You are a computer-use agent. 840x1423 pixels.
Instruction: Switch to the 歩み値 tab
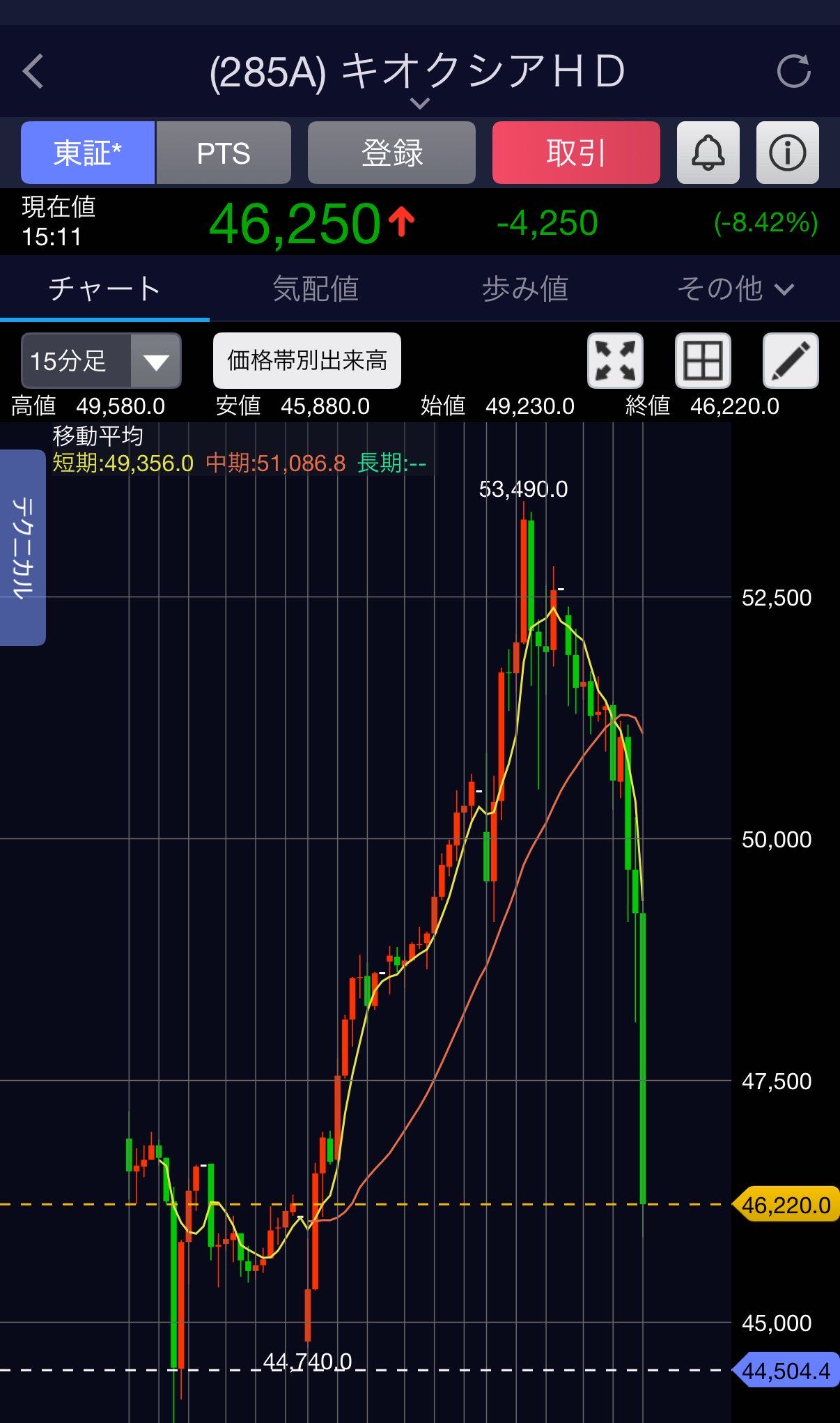(x=525, y=289)
